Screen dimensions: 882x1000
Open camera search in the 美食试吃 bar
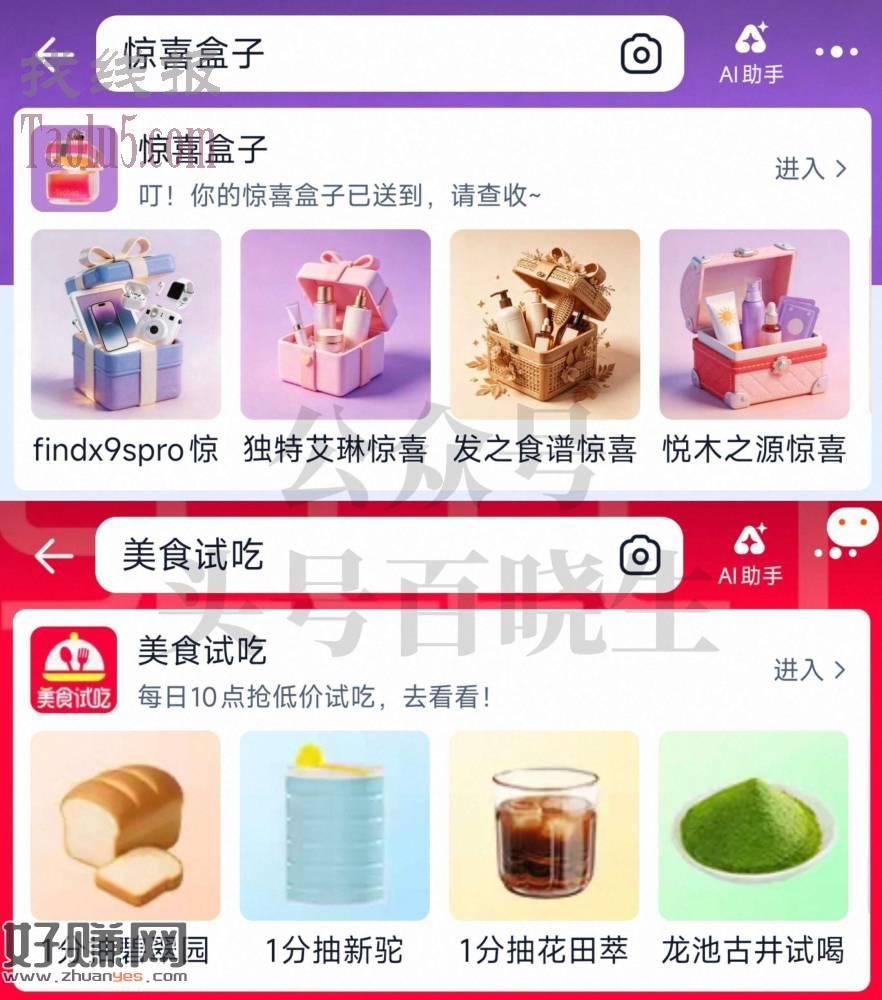click(x=640, y=556)
